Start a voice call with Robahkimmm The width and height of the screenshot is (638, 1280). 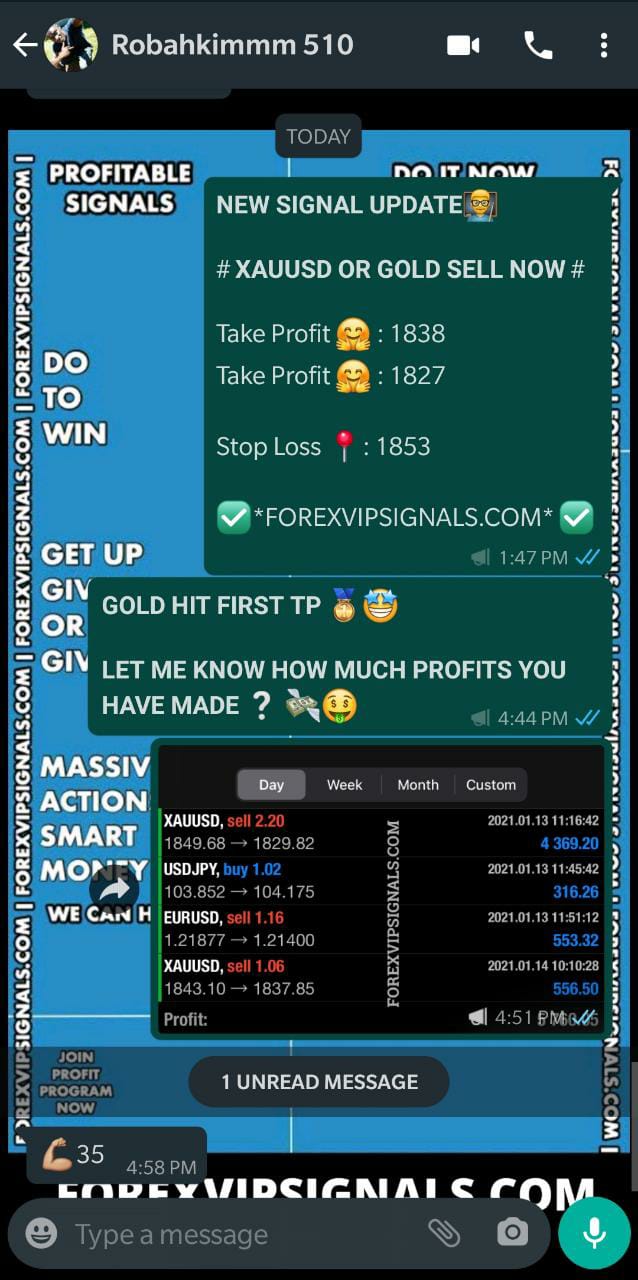pos(538,45)
